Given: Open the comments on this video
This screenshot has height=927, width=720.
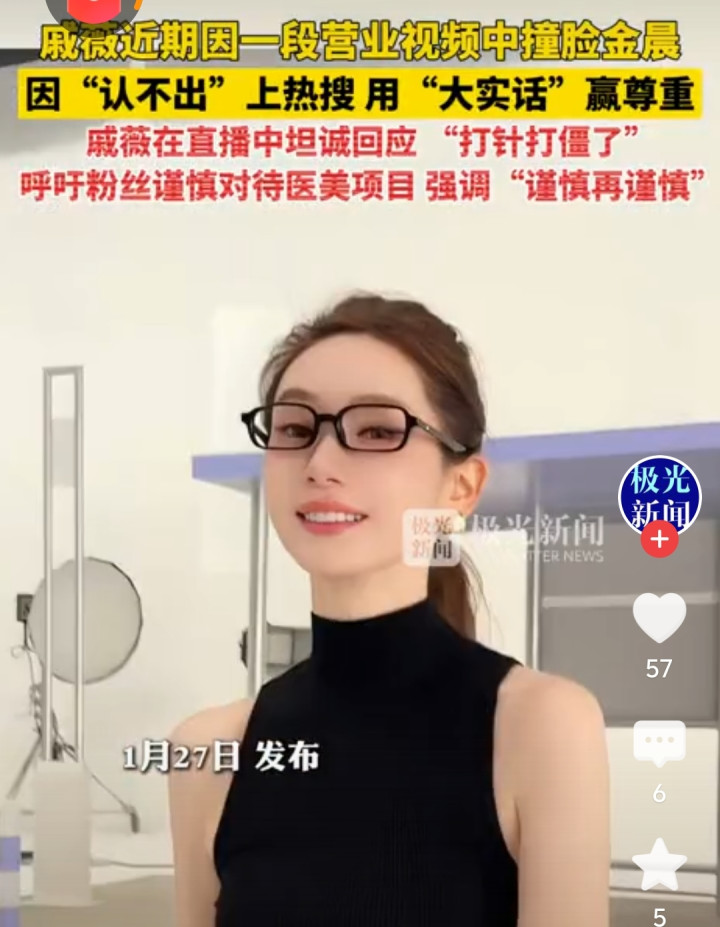Looking at the screenshot, I should [659, 745].
